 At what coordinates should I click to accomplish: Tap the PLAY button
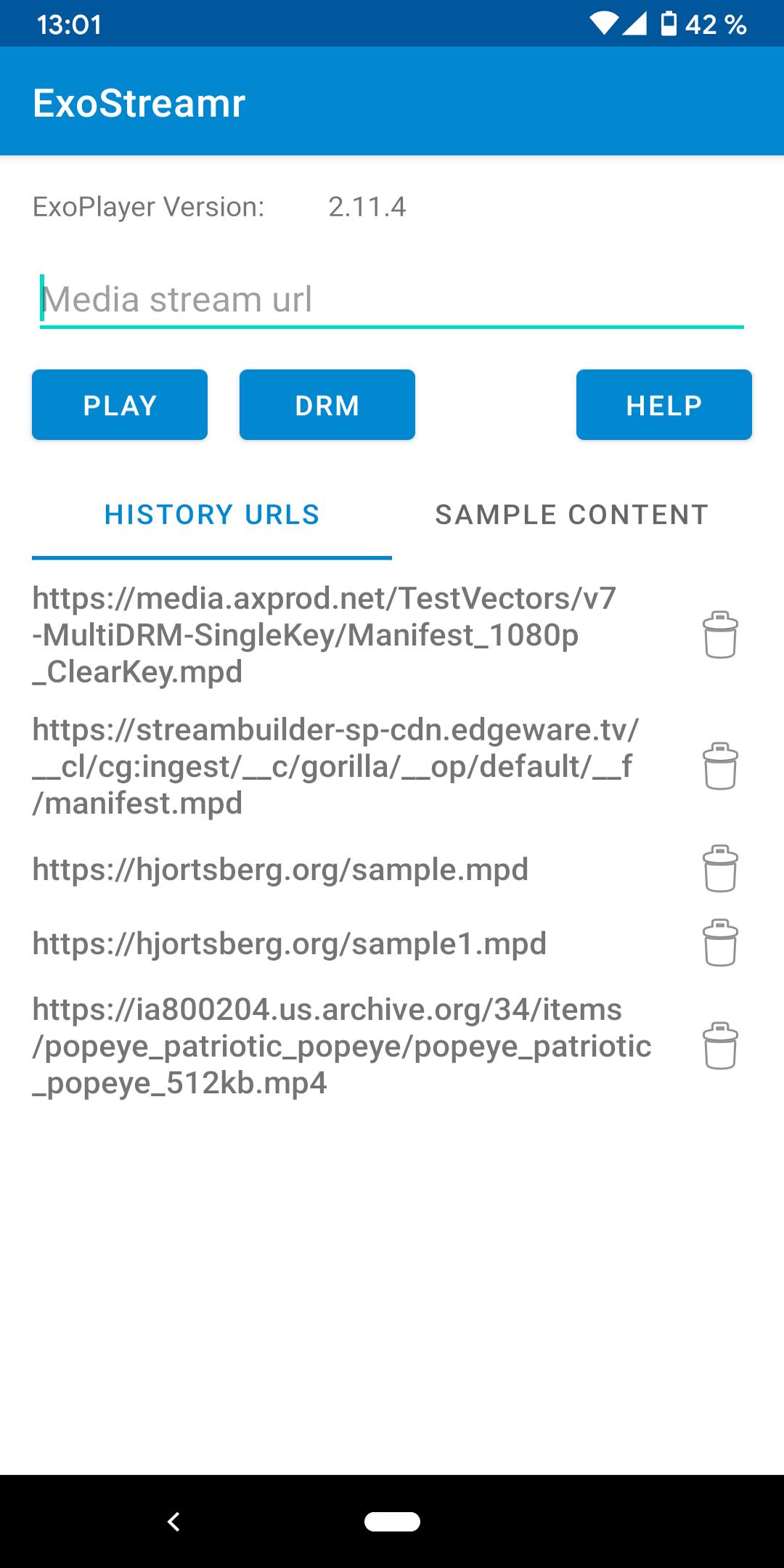coord(120,405)
